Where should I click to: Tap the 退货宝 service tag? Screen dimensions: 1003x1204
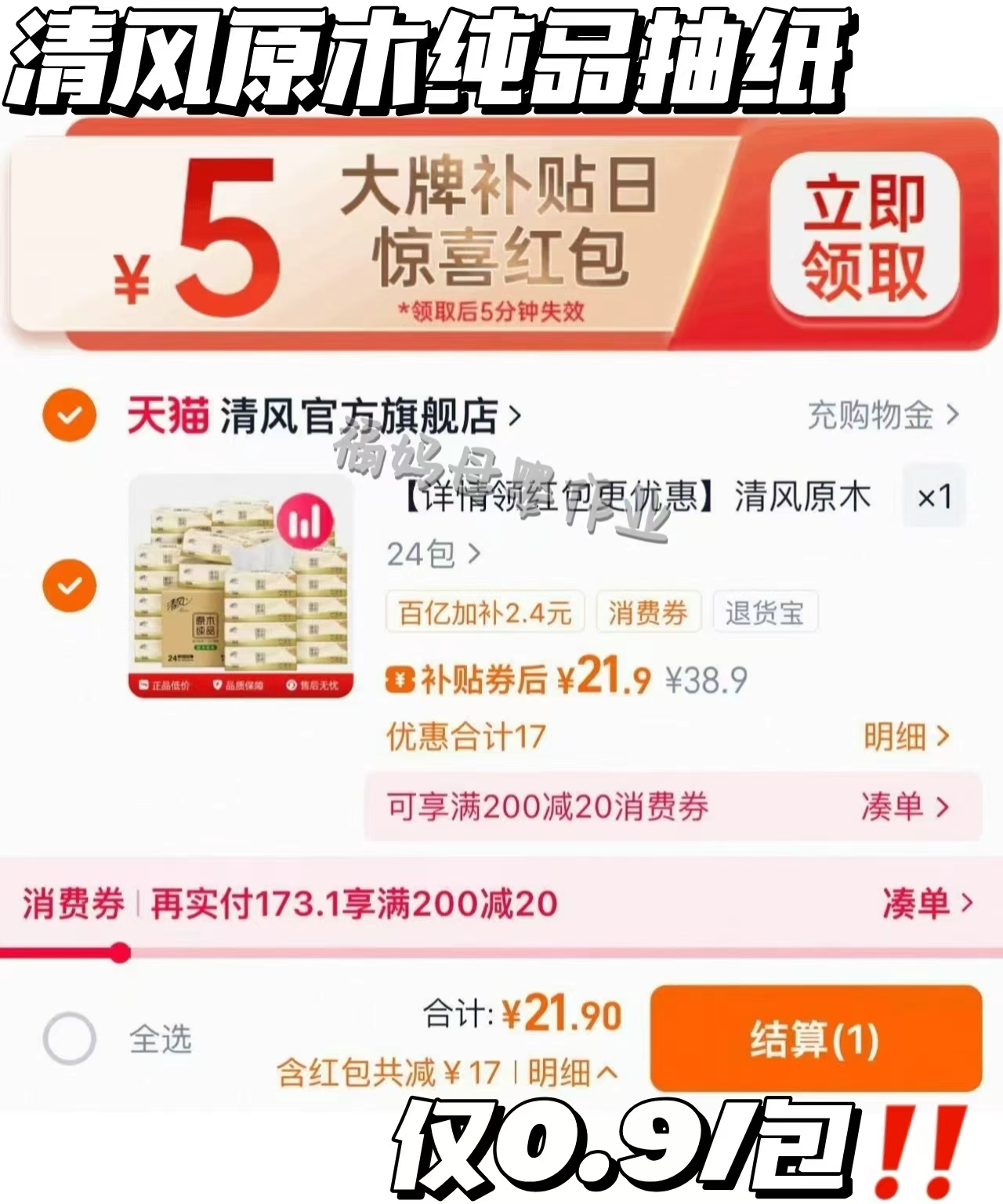766,614
